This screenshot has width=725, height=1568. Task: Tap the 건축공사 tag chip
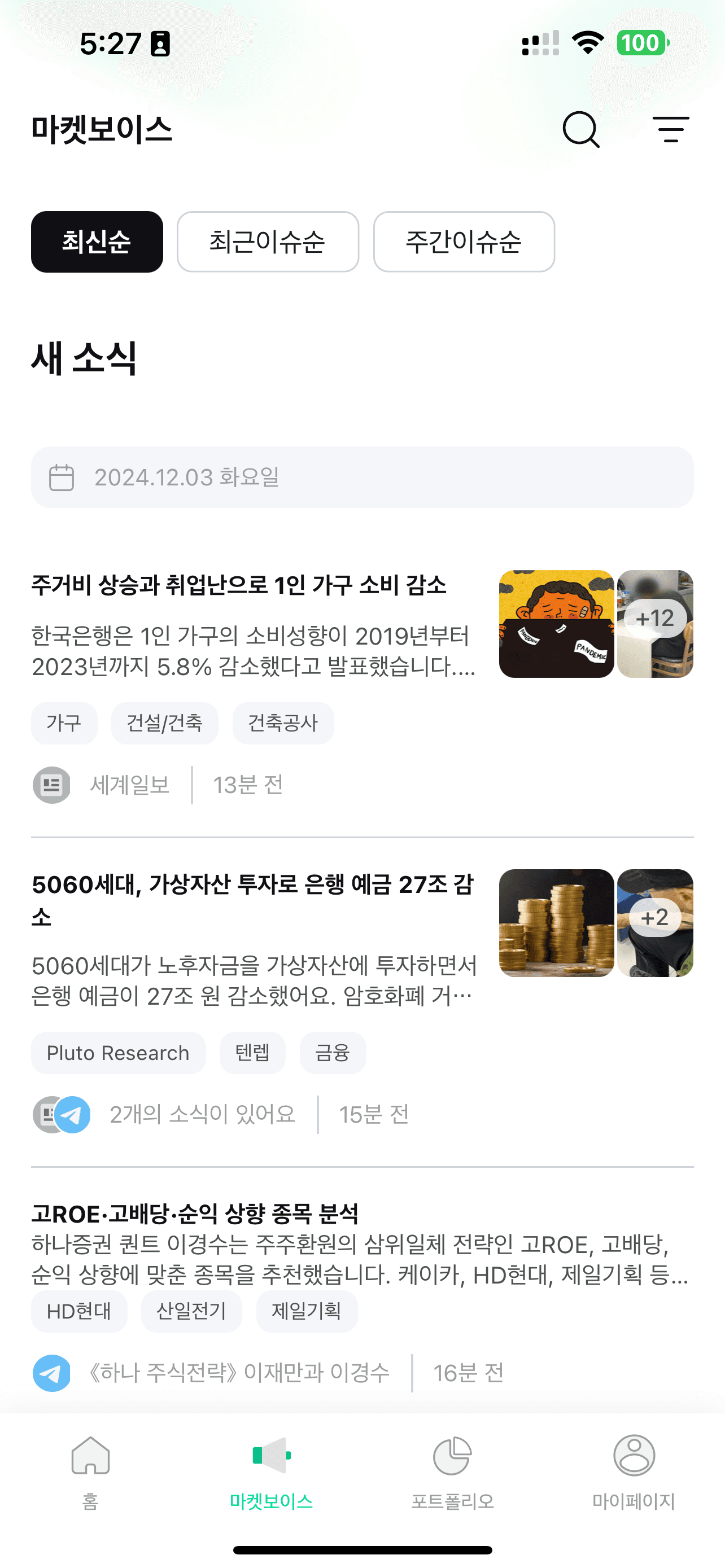283,723
